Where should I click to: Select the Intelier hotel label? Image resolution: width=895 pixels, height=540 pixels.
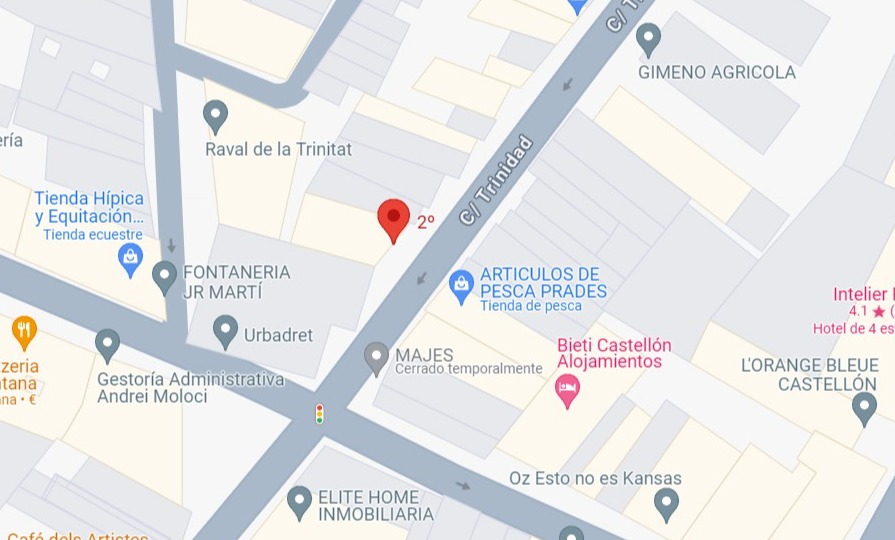coord(864,295)
